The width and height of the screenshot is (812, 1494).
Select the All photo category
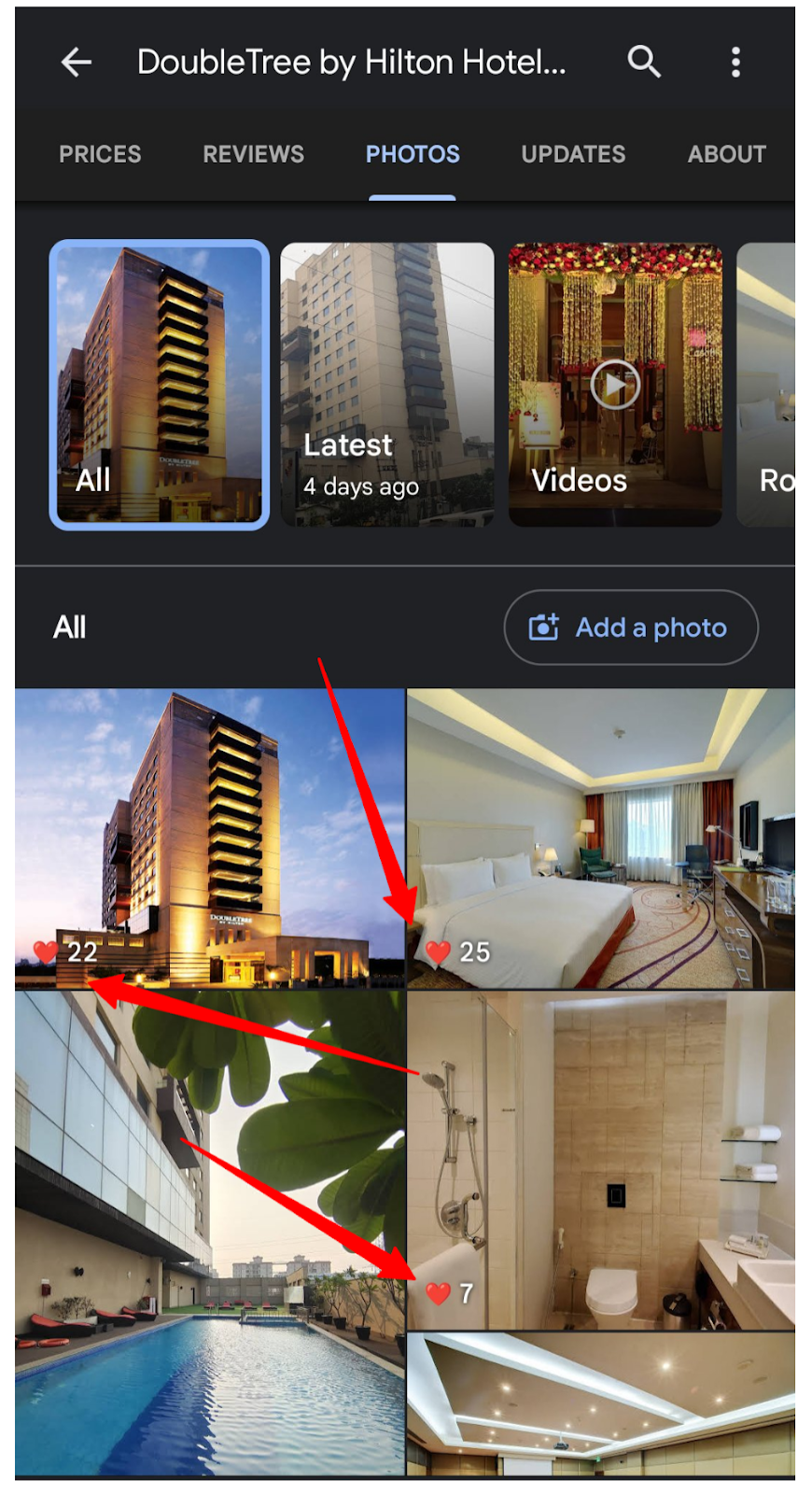point(160,385)
